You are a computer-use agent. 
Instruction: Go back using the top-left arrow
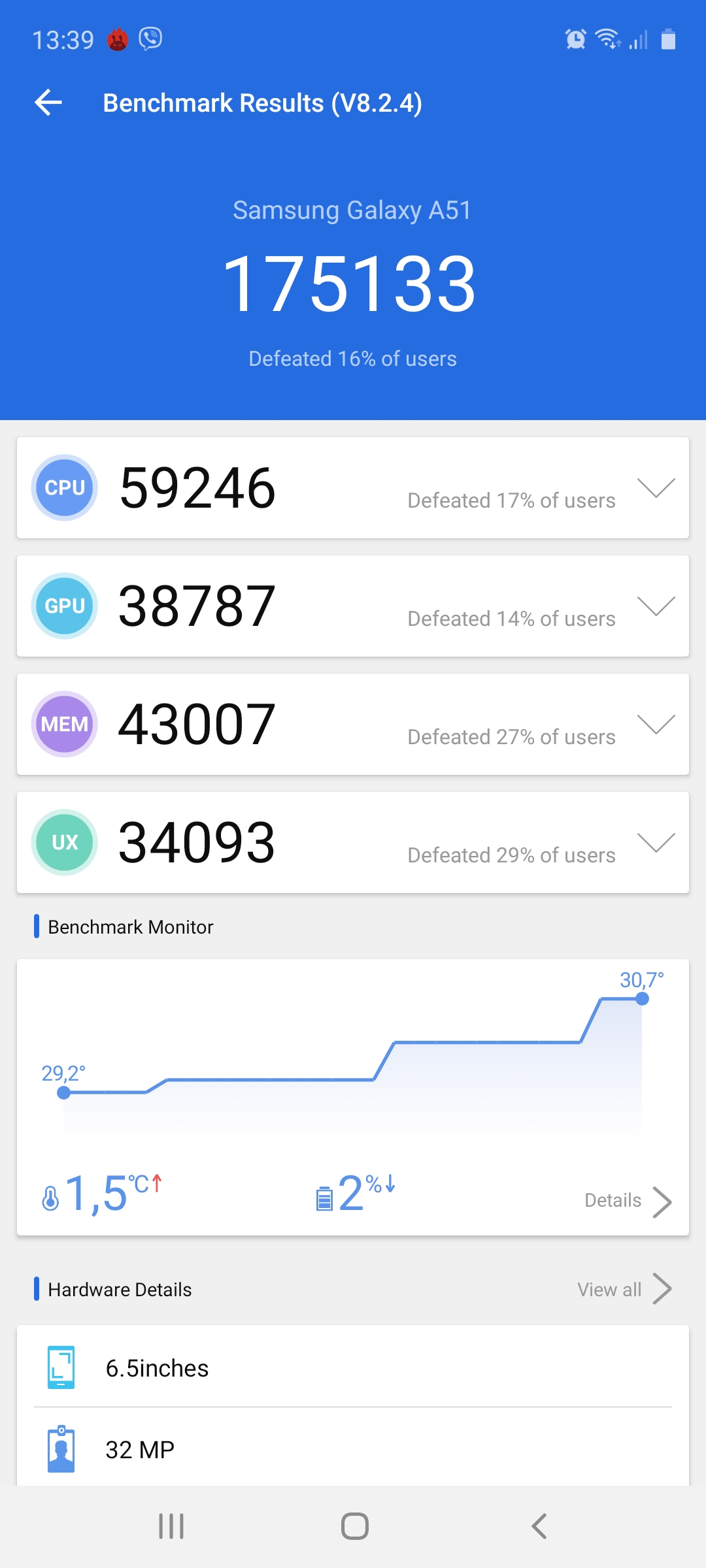tap(48, 103)
